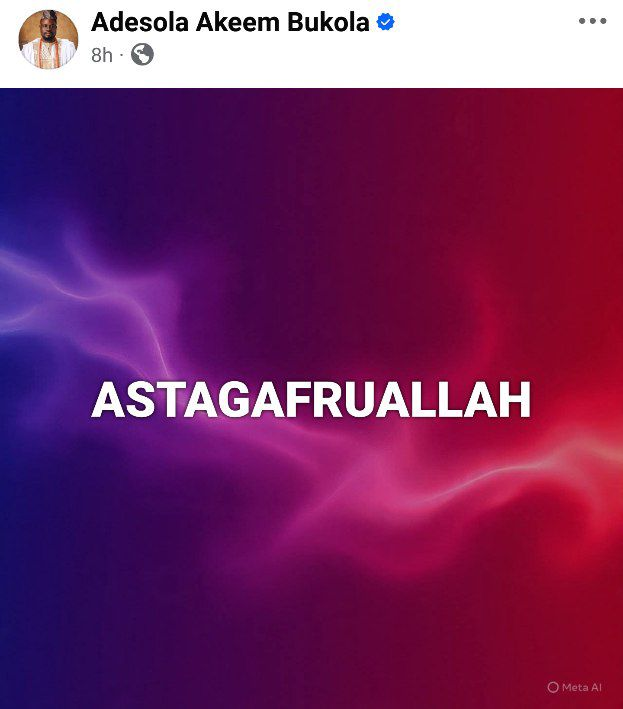This screenshot has width=623, height=709.
Task: Open the ASTAGAFRUALLAH background post
Action: point(311,400)
